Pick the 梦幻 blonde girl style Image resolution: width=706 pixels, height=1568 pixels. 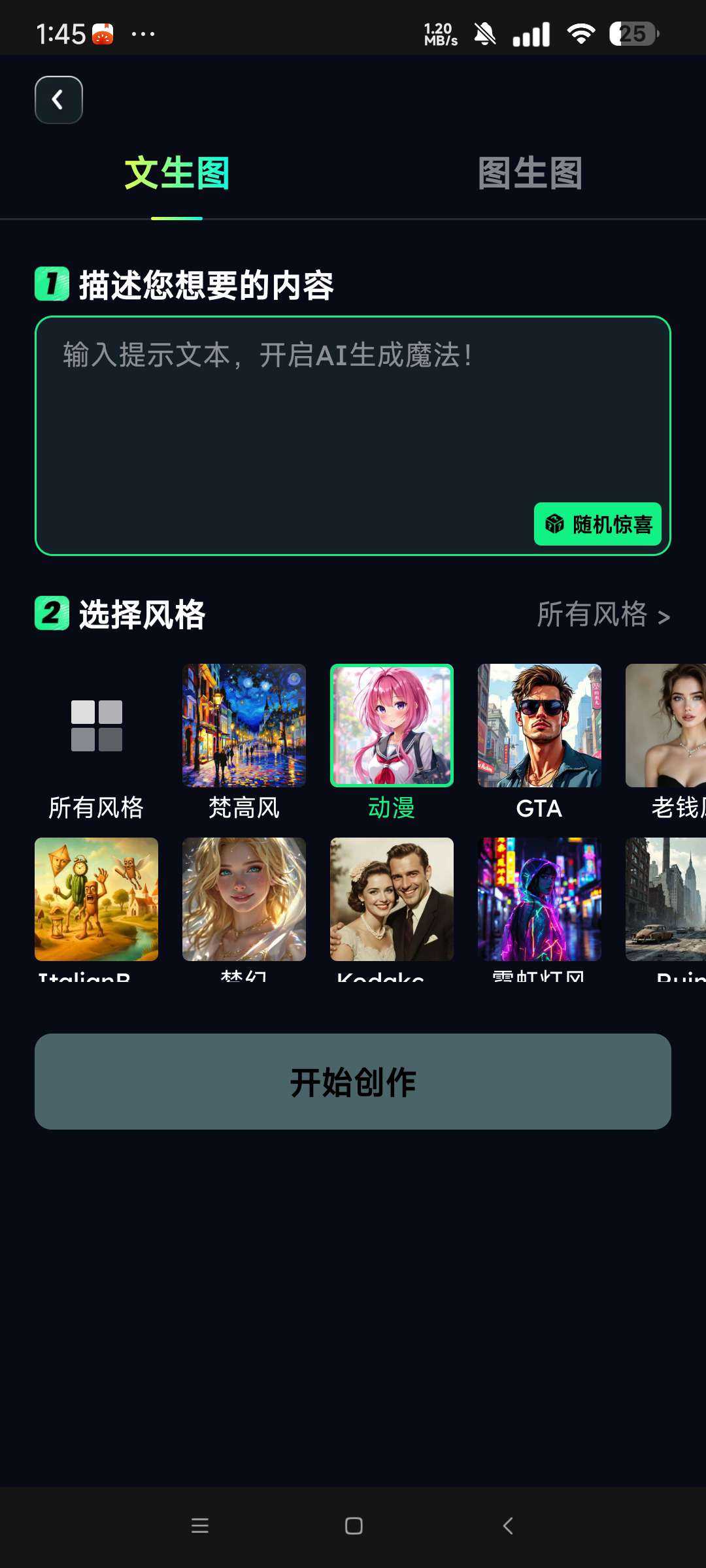tap(244, 899)
